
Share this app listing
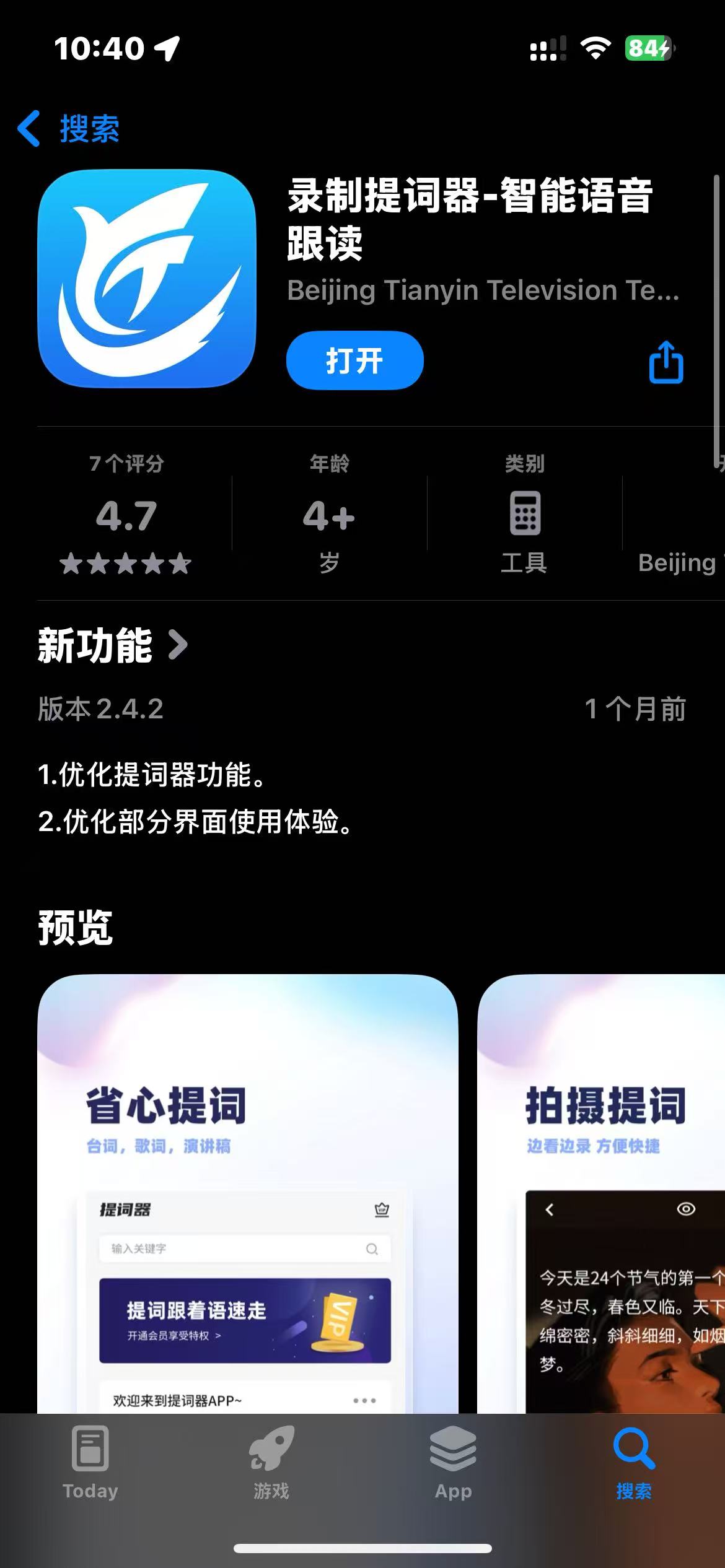(x=666, y=362)
